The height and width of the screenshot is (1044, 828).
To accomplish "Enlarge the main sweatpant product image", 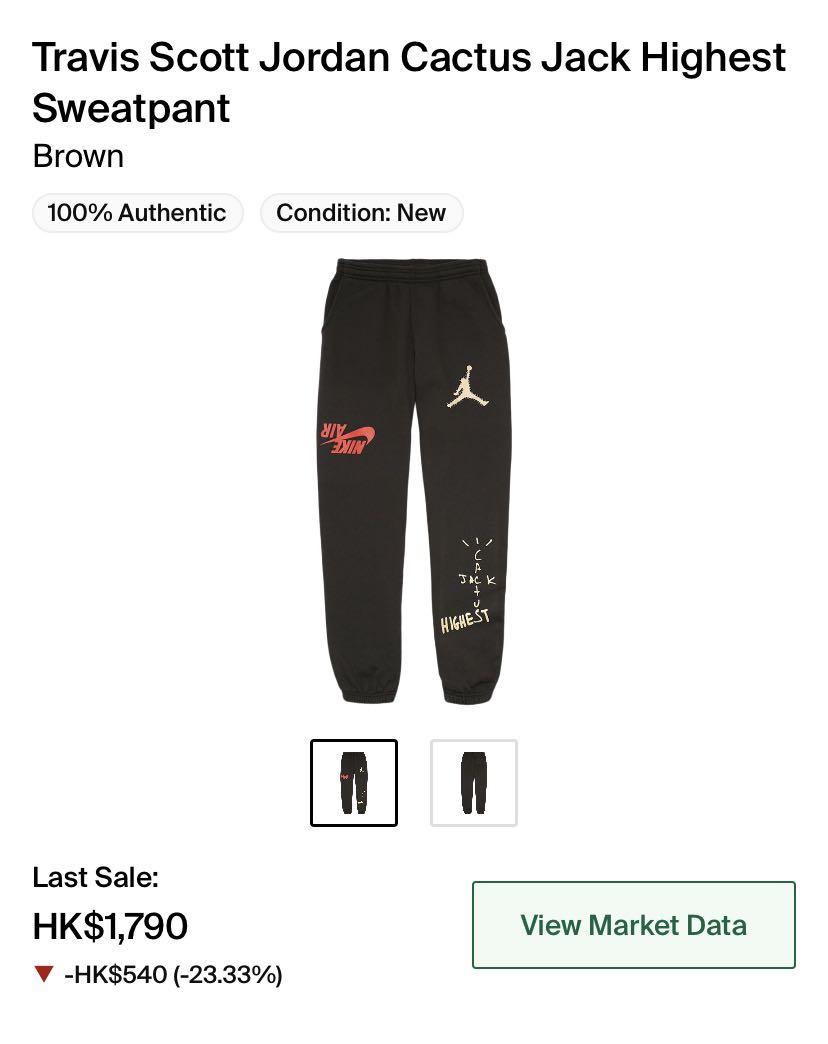I will [x=414, y=480].
